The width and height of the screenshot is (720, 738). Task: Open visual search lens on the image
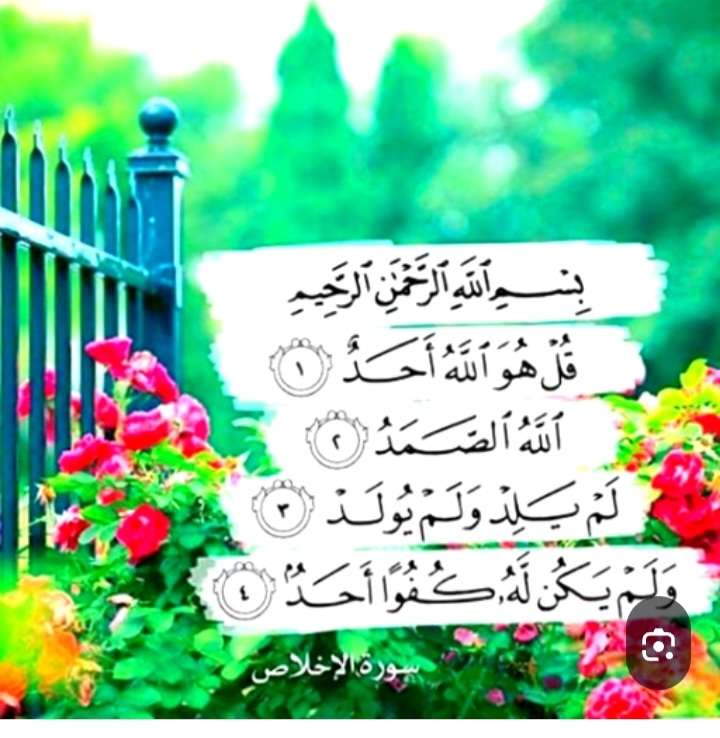pos(658,647)
